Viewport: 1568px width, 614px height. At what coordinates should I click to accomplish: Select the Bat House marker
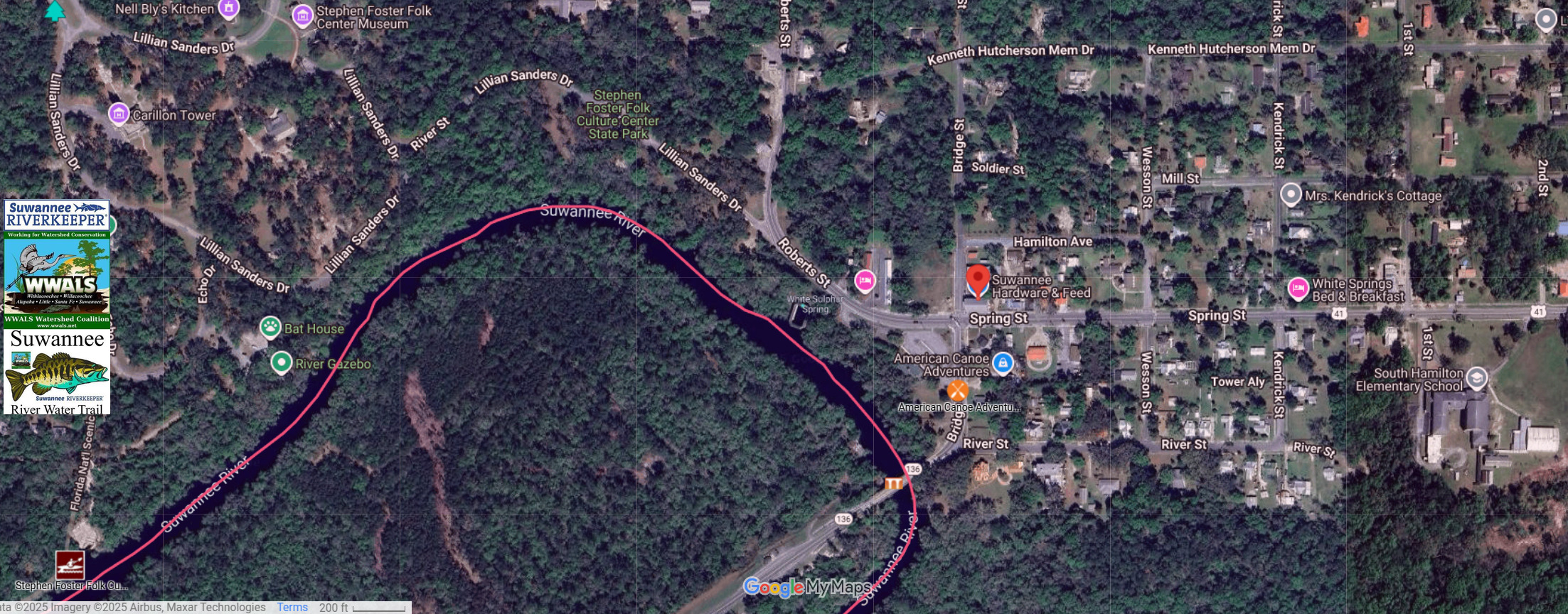[x=270, y=327]
